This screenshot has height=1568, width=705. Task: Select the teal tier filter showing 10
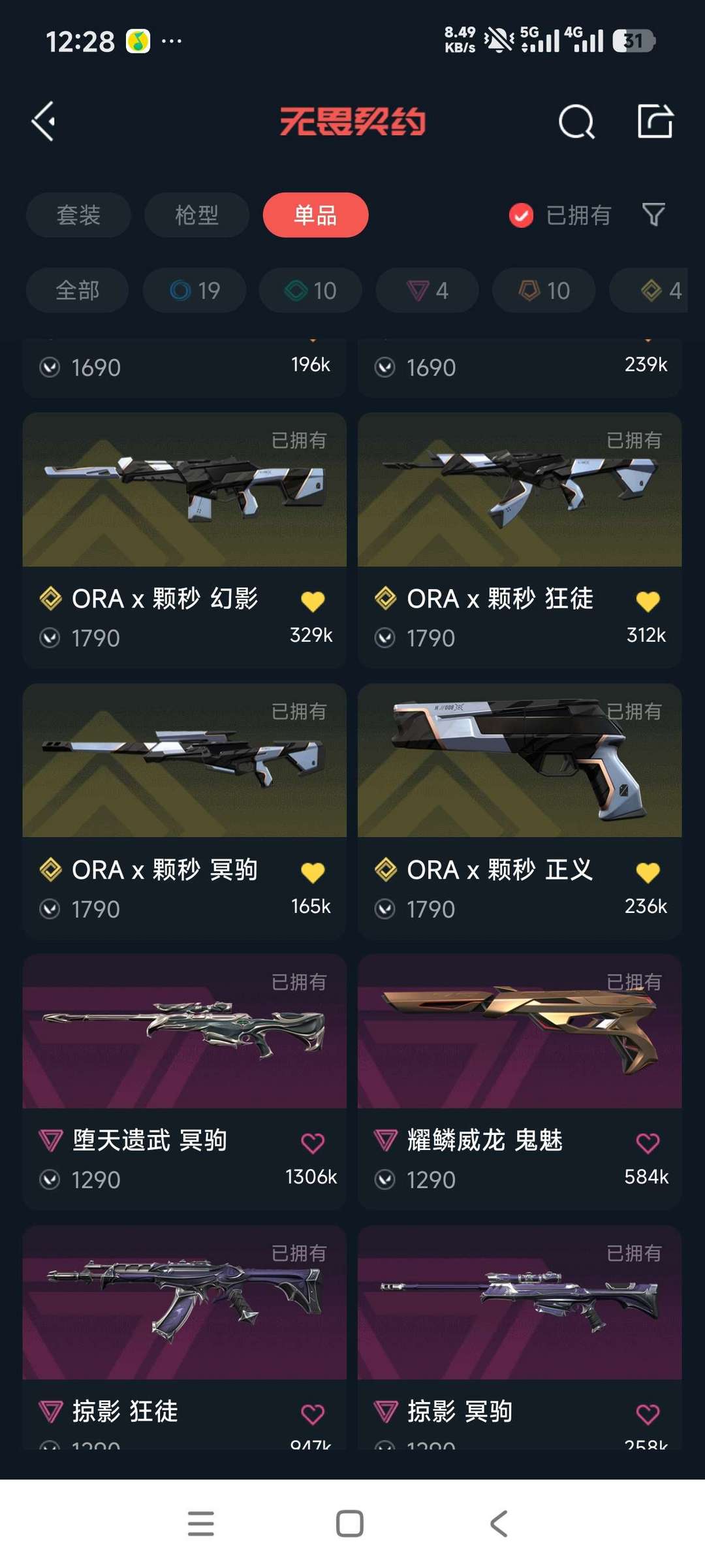point(309,291)
